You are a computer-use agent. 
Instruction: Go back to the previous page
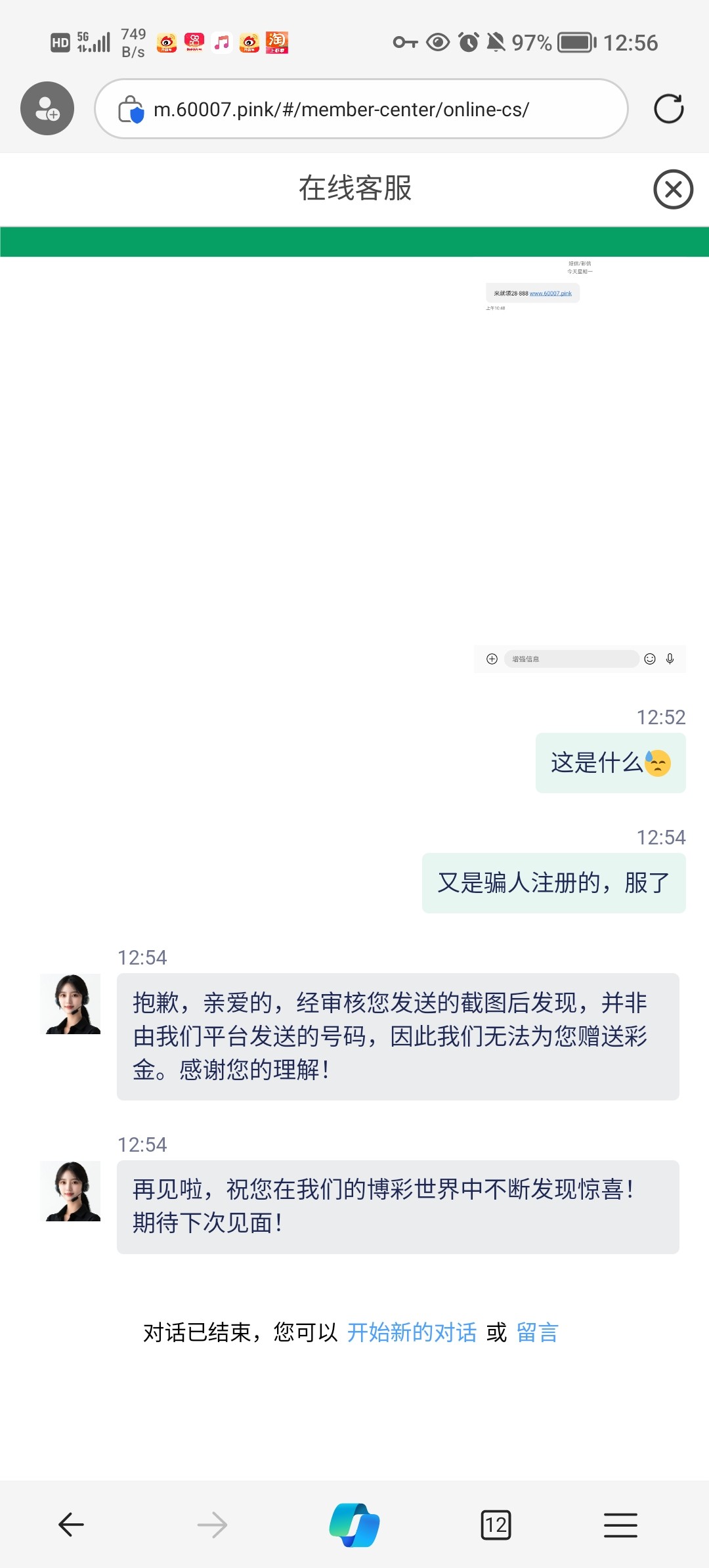71,1525
